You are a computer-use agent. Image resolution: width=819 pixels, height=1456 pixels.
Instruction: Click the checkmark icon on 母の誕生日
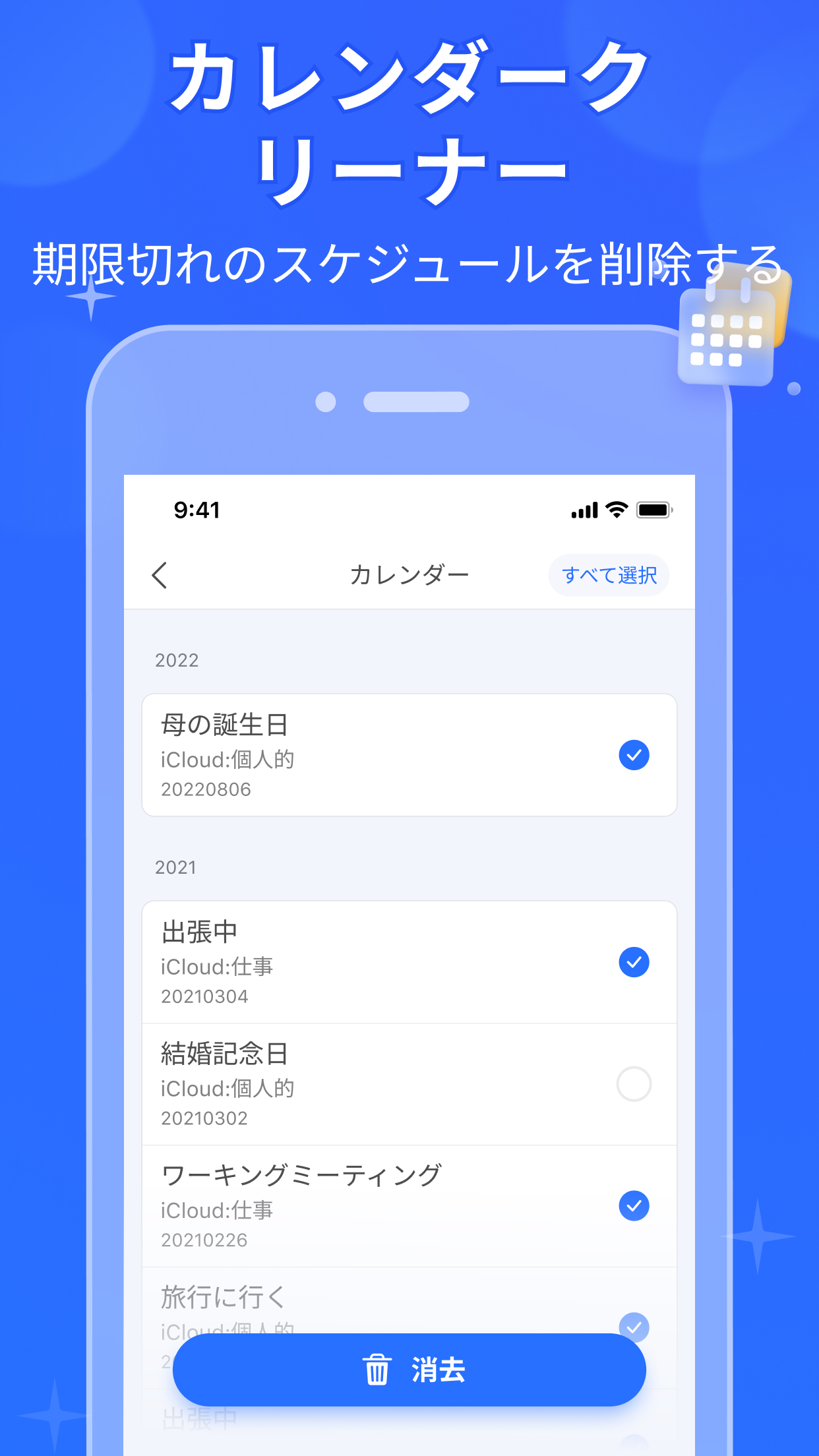634,754
